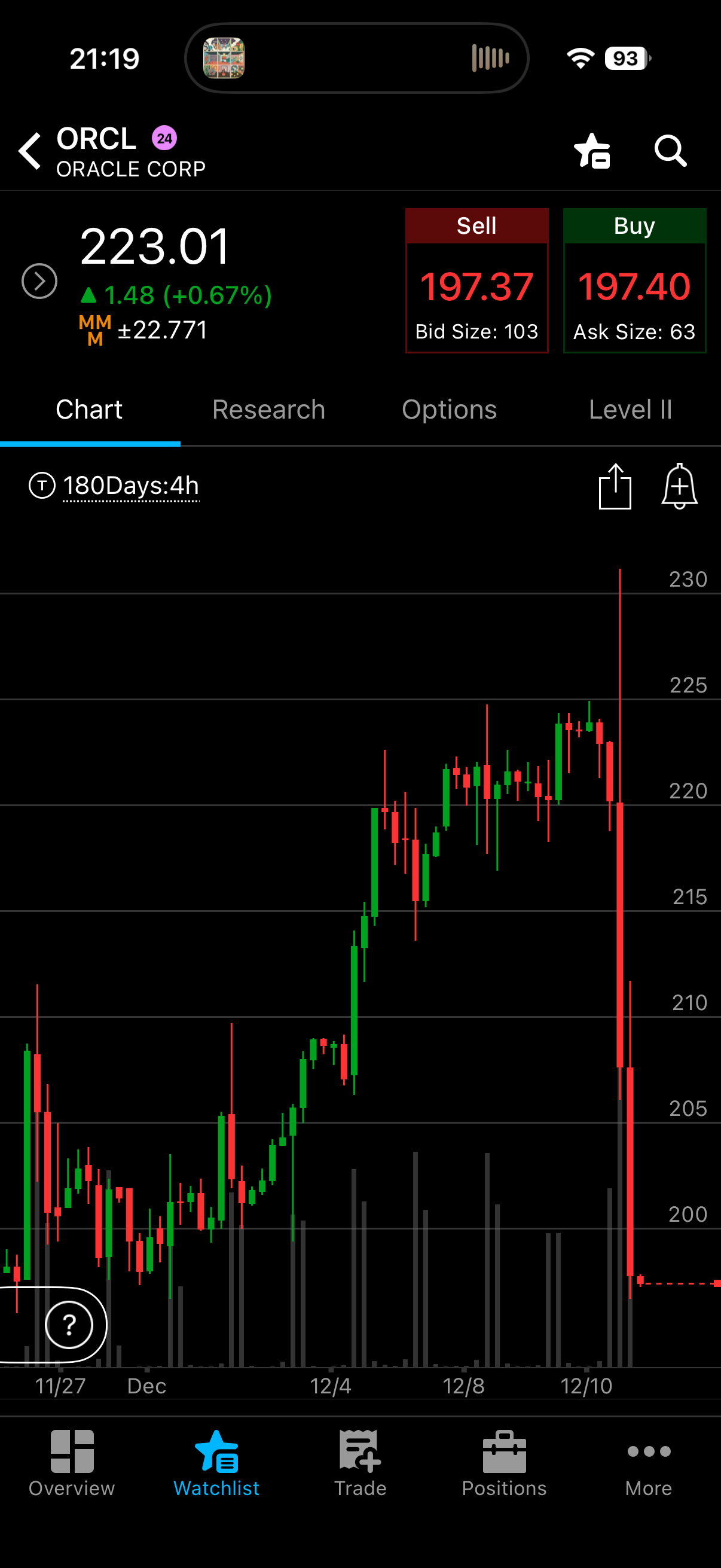Screen dimensions: 721x1568
Task: Expand quote details with the circled arrow
Action: [x=39, y=281]
